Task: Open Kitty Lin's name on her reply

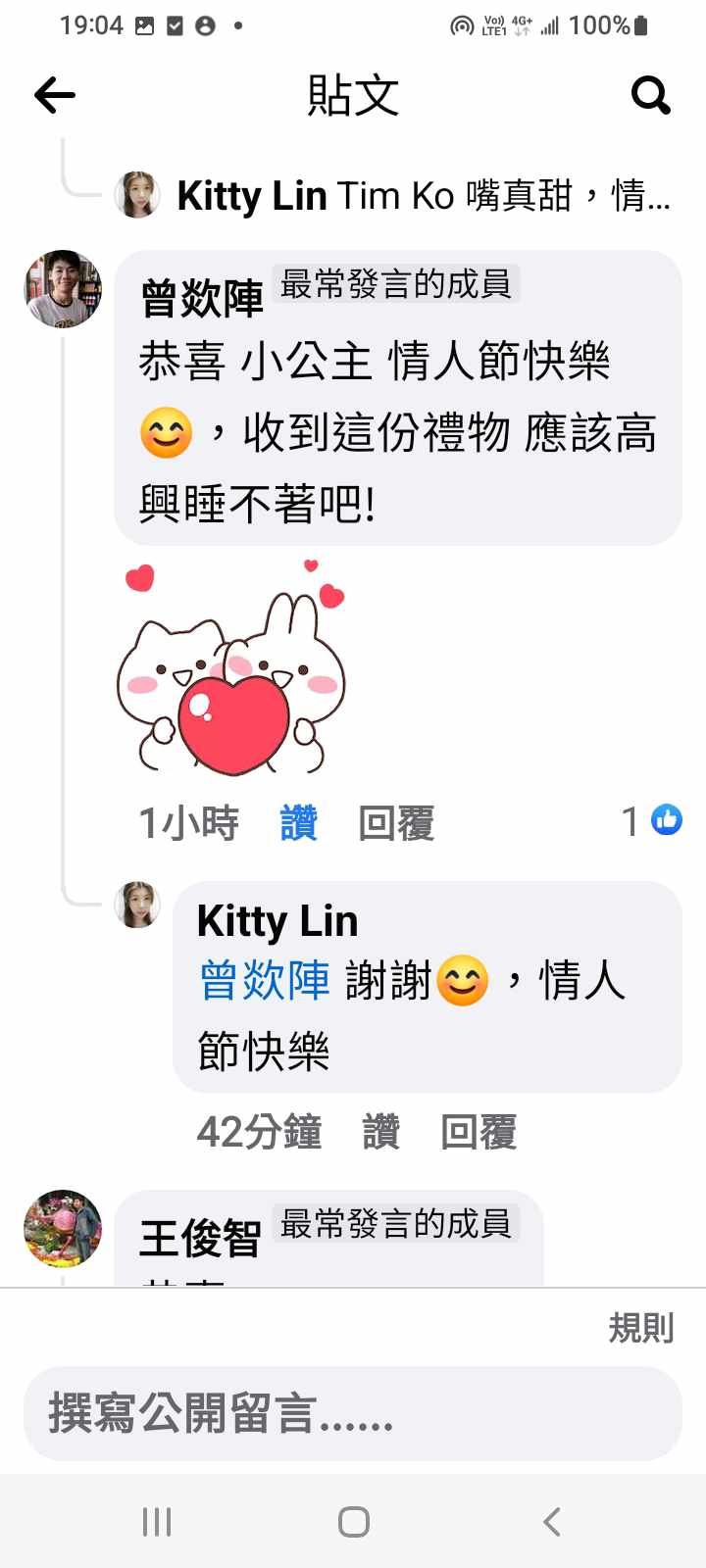Action: (x=277, y=921)
